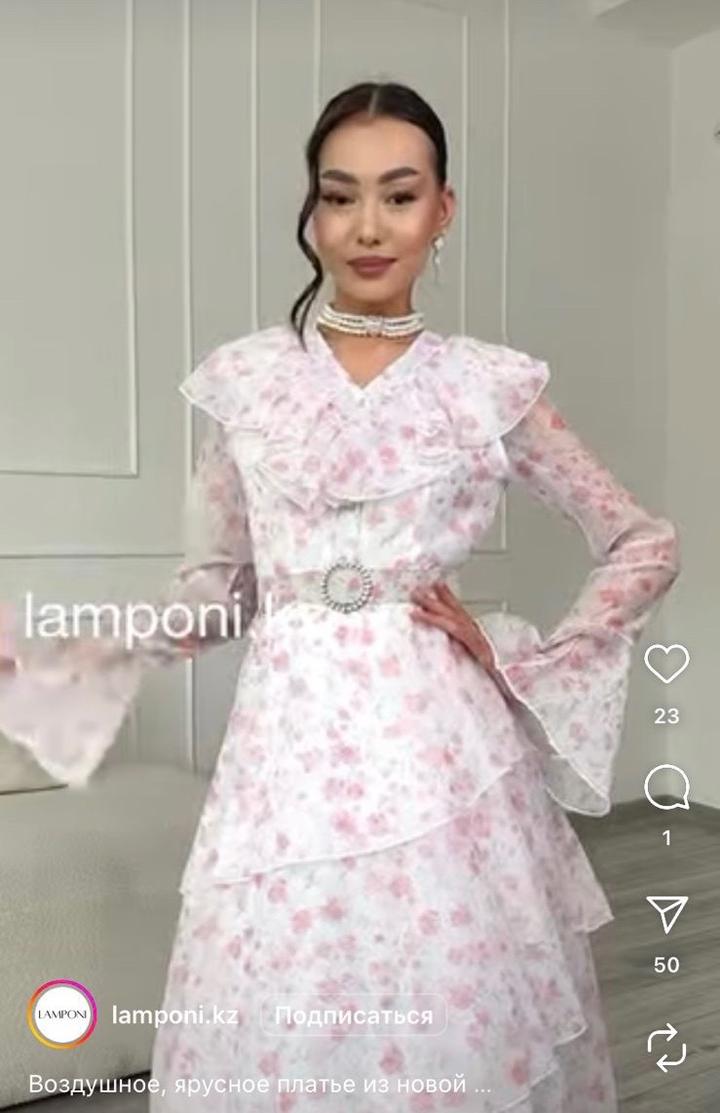Expand the caption starting with Воздушное
This screenshot has width=720, height=1113.
260,1083
